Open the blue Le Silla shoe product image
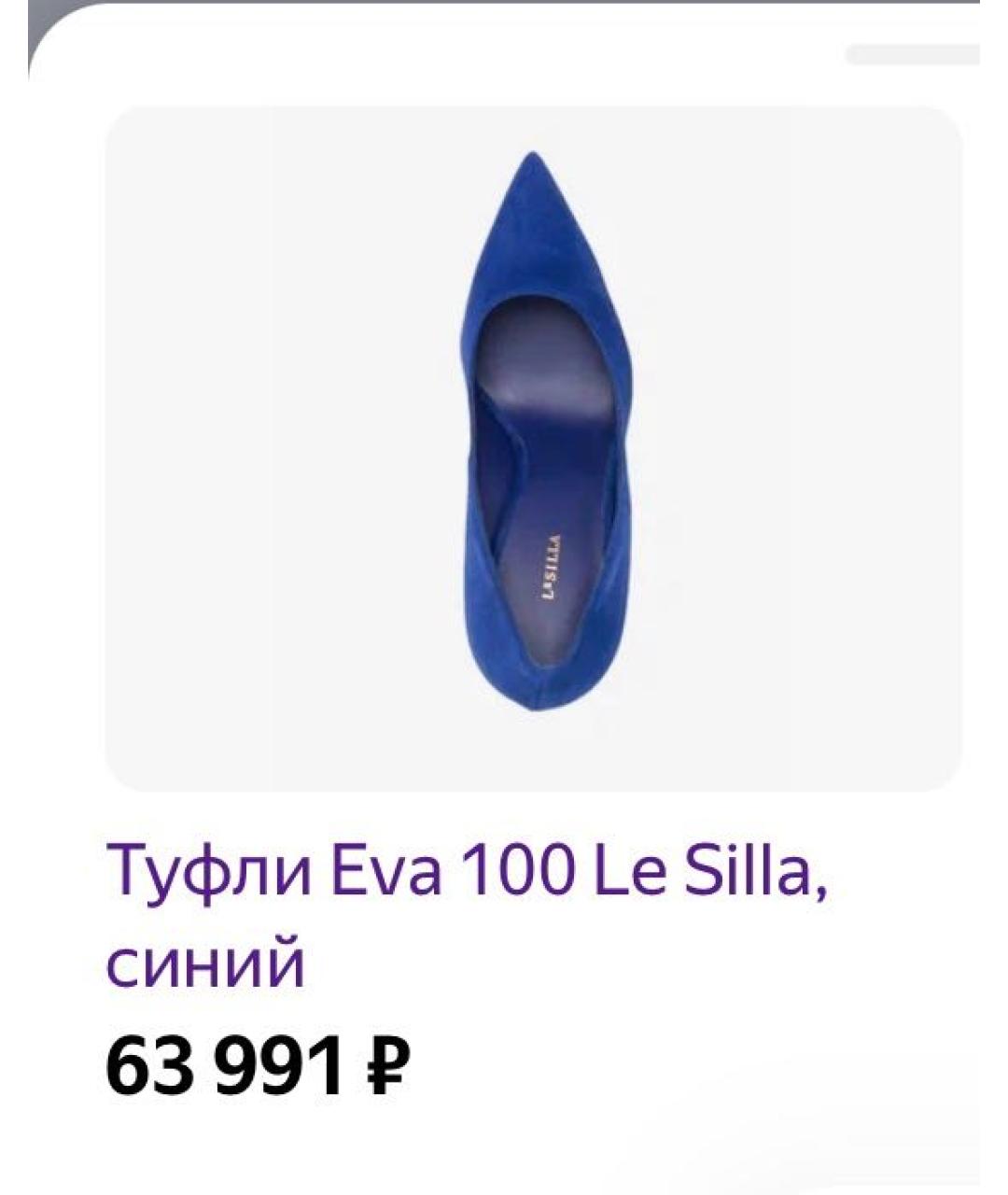1008x1195 pixels. click(x=534, y=448)
